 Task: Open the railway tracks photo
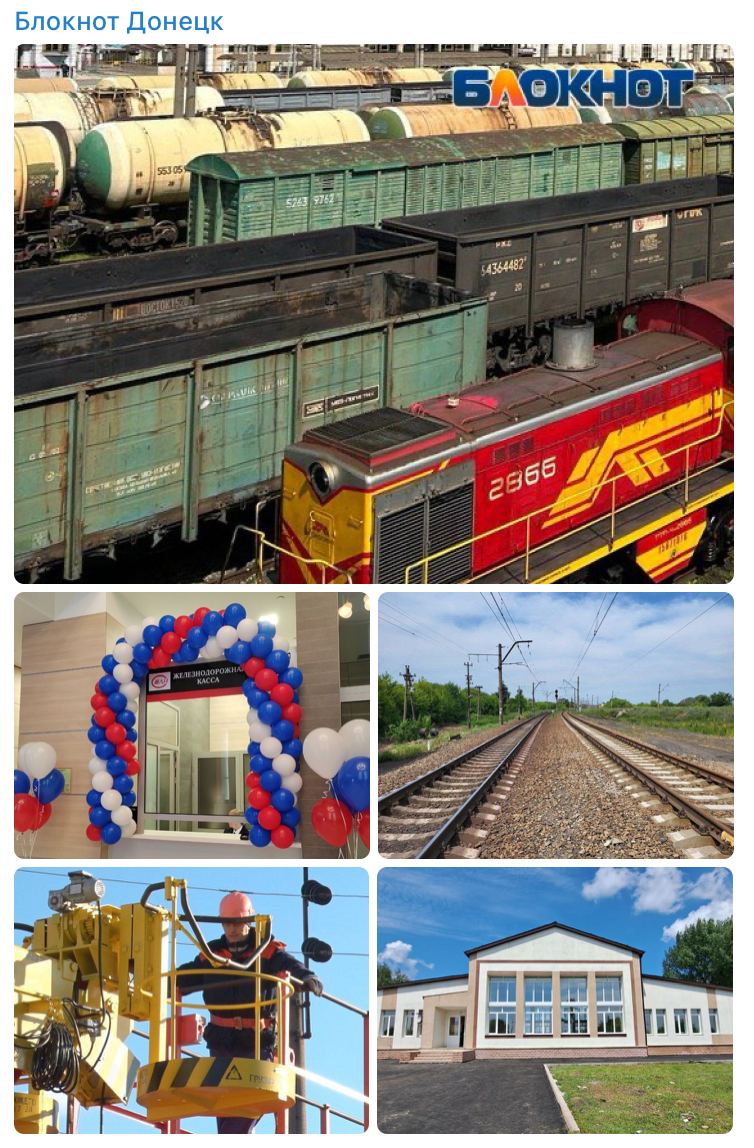(x=555, y=725)
